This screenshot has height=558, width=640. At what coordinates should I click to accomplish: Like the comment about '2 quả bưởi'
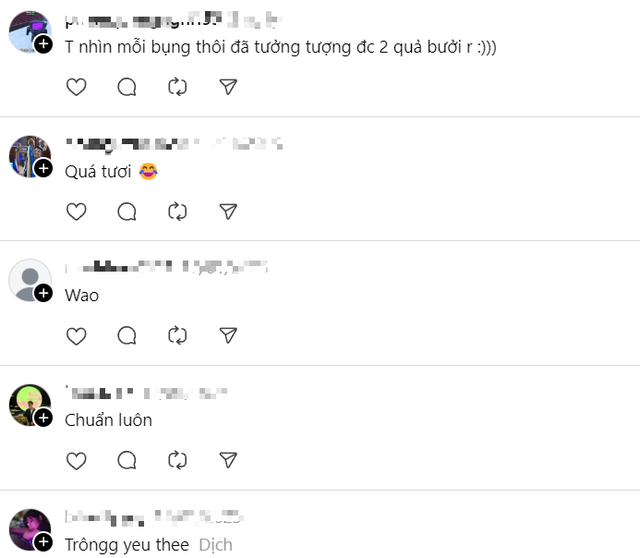pyautogui.click(x=76, y=87)
